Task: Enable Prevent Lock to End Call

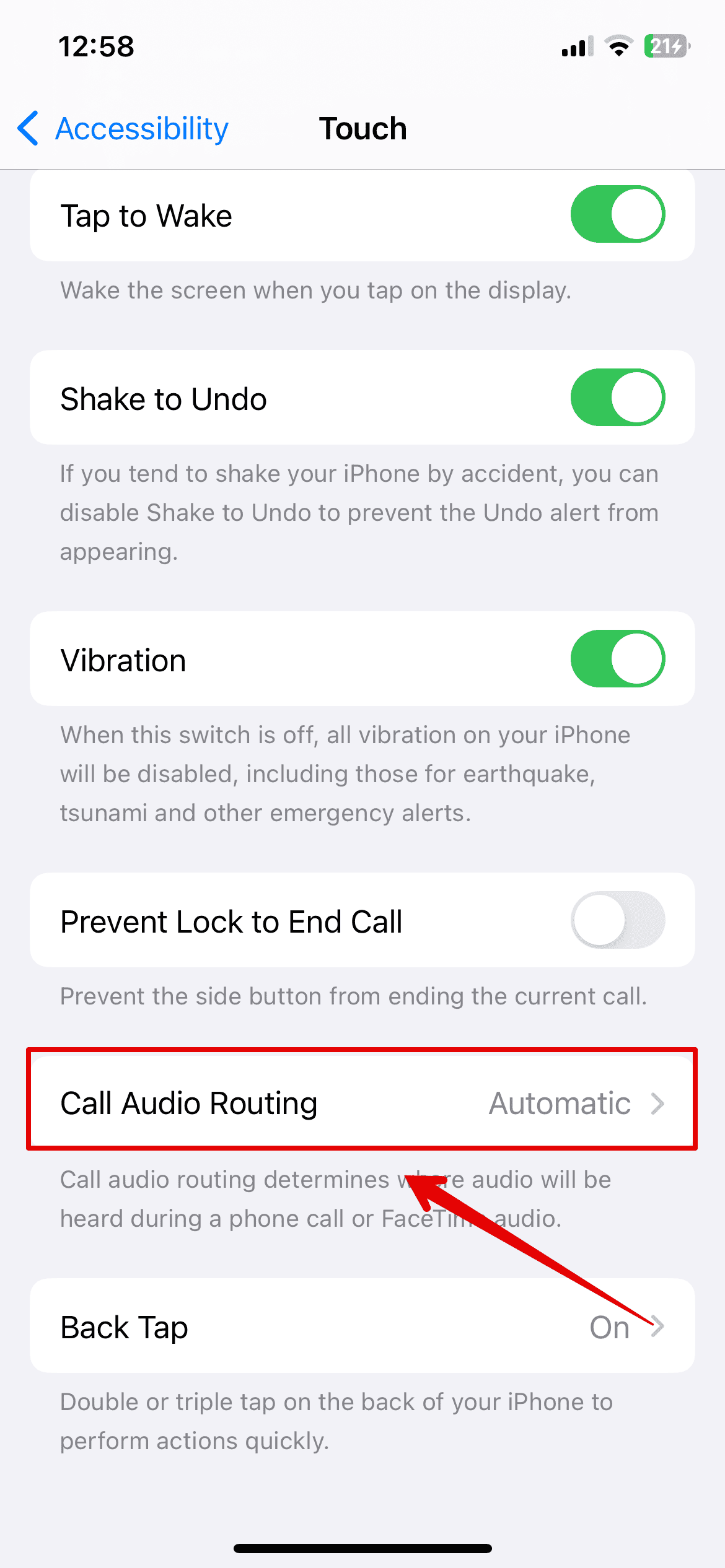Action: pyautogui.click(x=617, y=920)
